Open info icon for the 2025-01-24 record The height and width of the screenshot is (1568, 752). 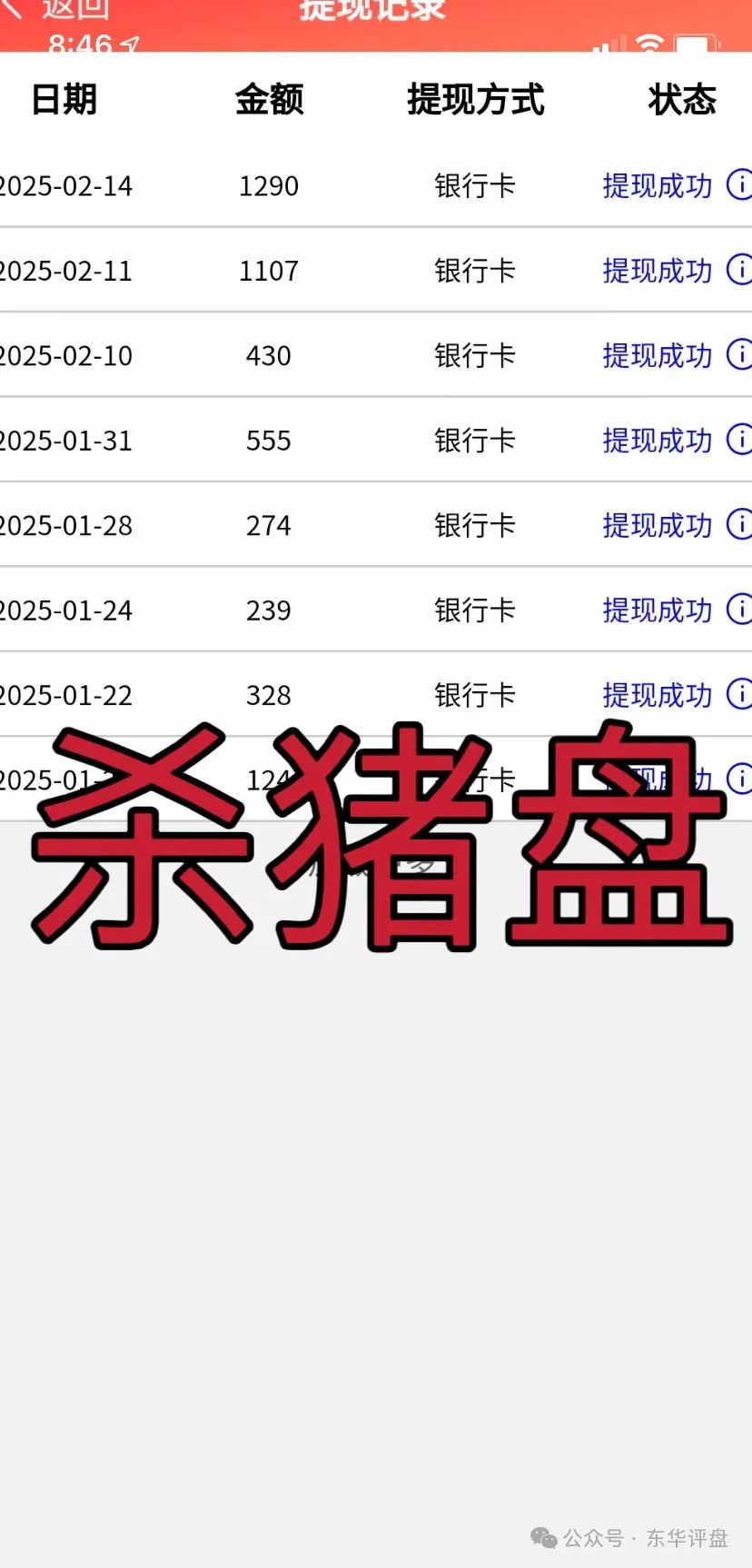click(x=739, y=610)
